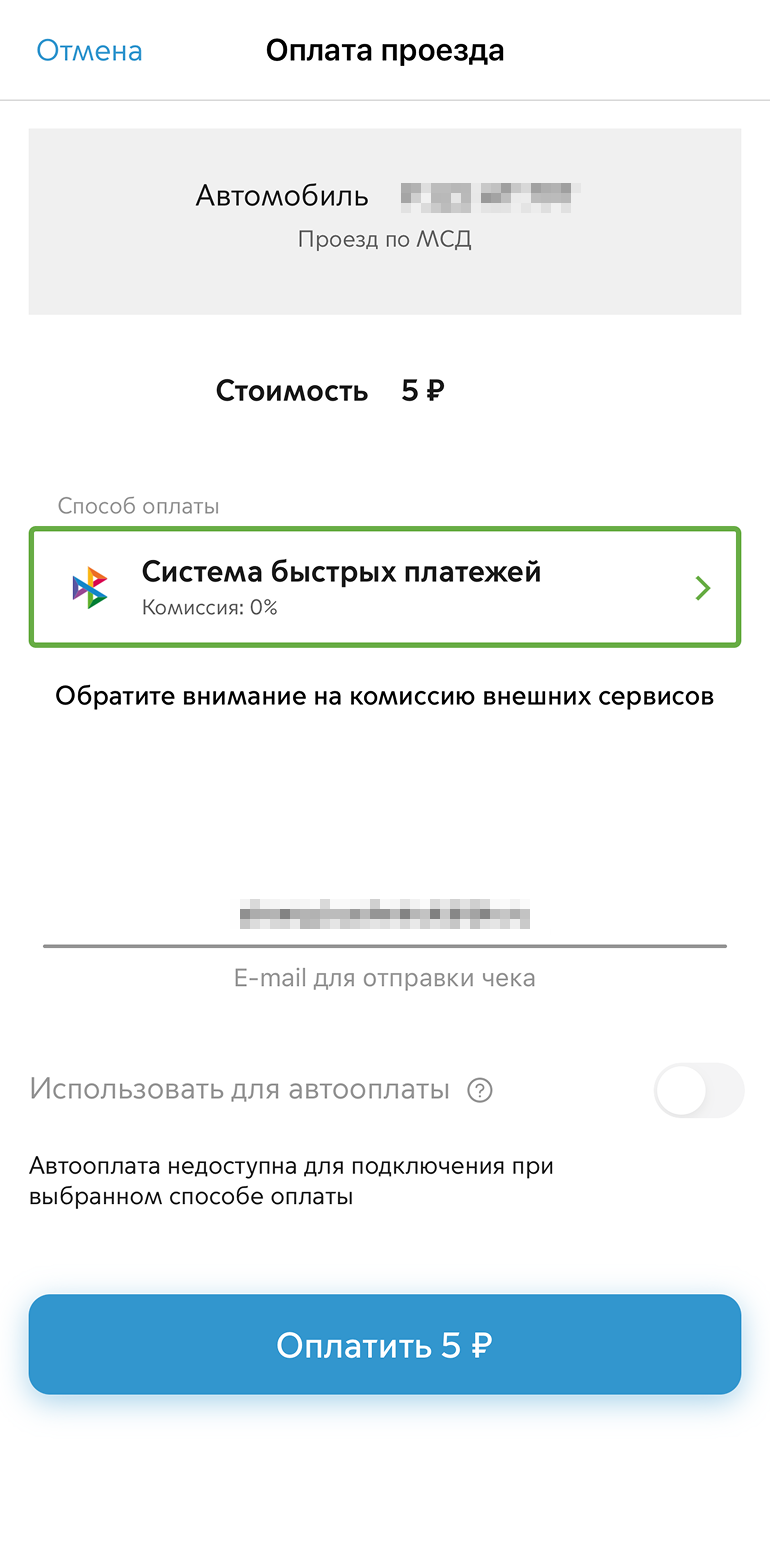Open the Система быстрых платежей payment method
The image size is (770, 1545).
click(385, 587)
